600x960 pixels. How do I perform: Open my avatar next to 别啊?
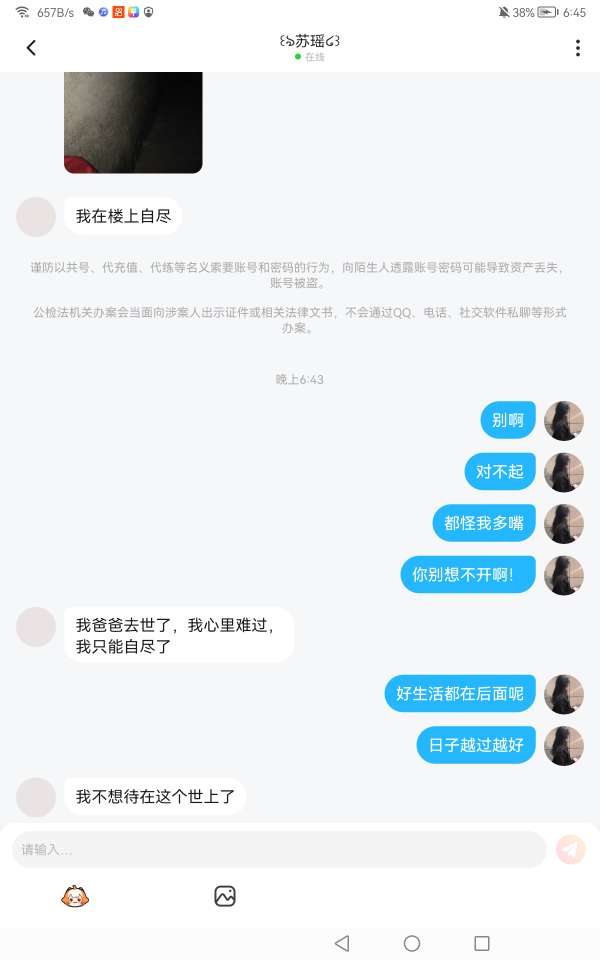(x=564, y=420)
